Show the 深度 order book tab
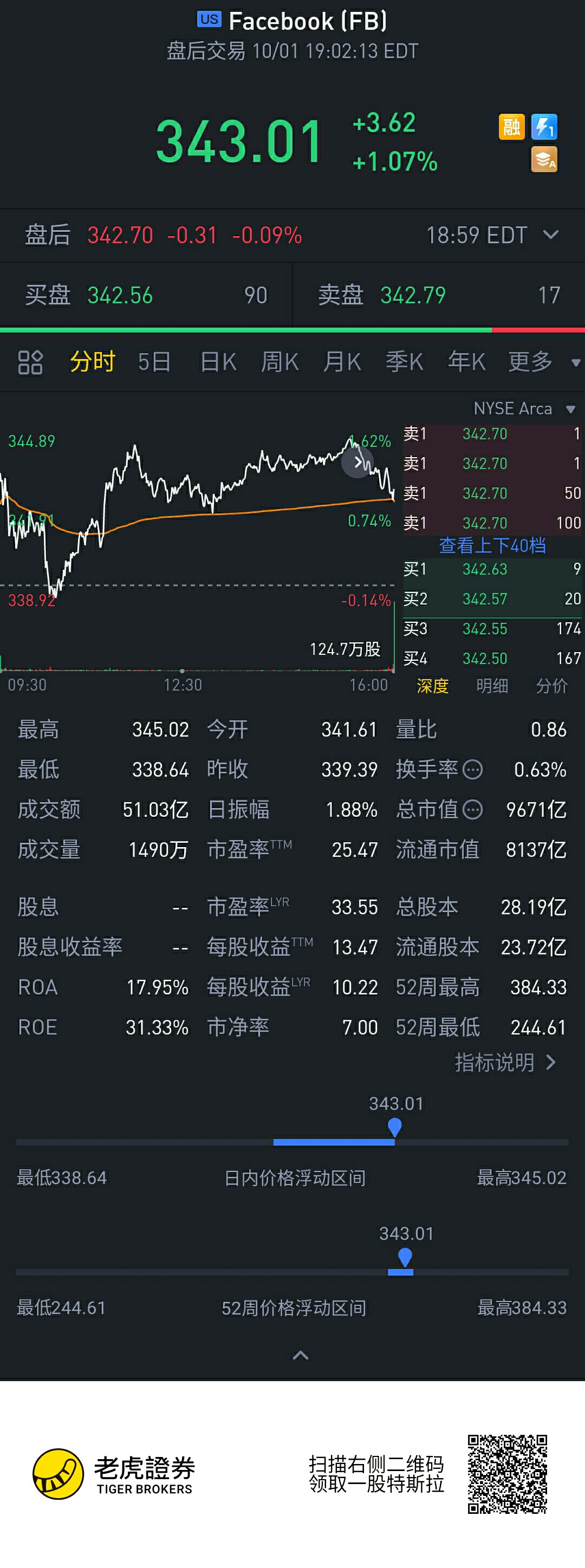The height and width of the screenshot is (1568, 585). click(433, 686)
